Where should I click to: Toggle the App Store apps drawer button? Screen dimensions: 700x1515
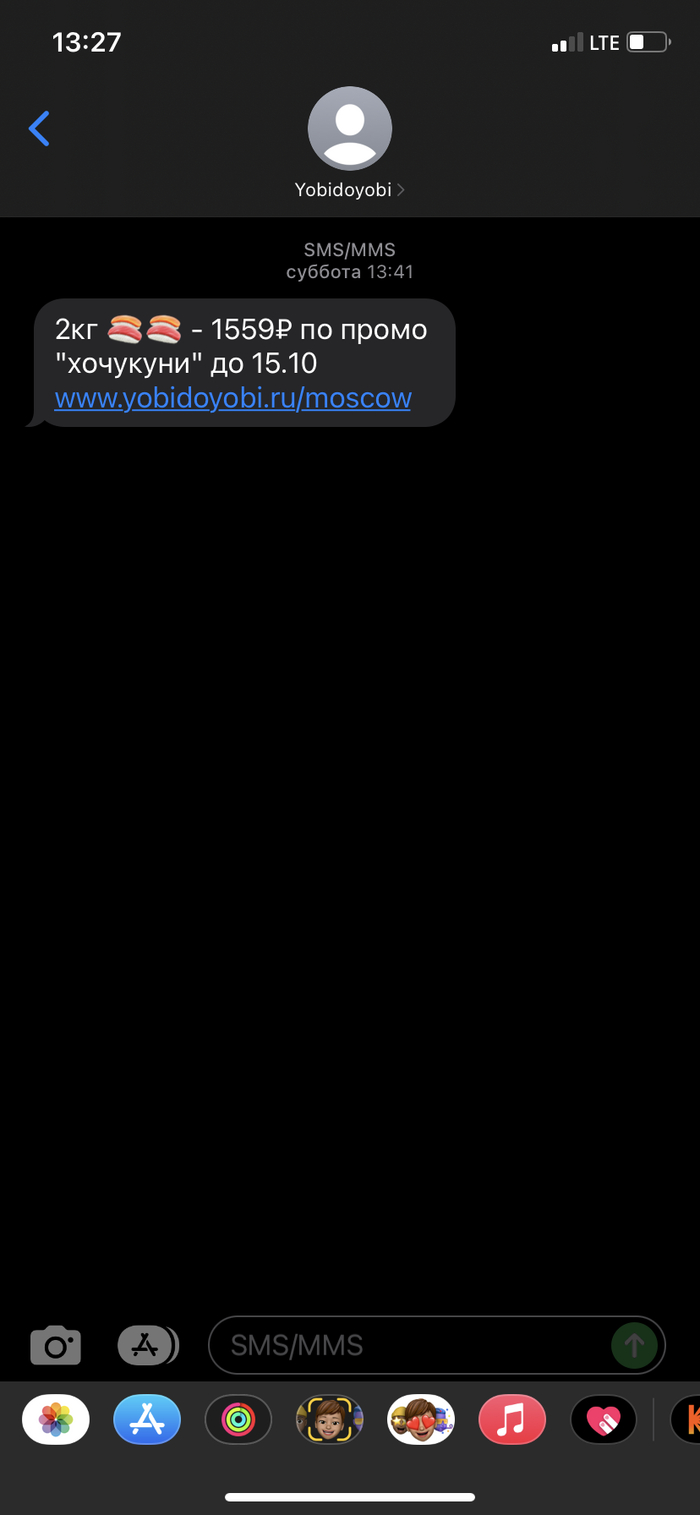point(147,1345)
